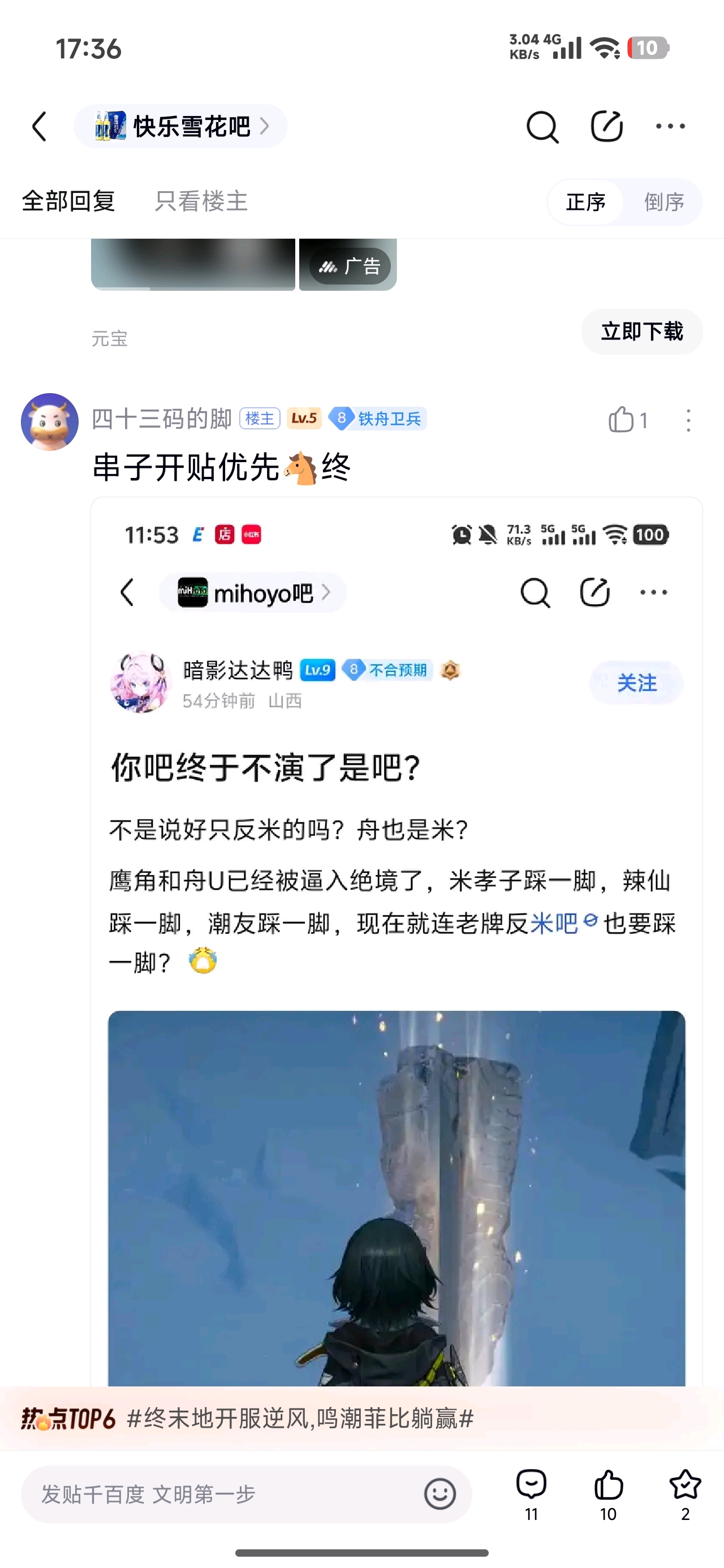Open the share/edit icon in the top bar
This screenshot has height=1568, width=724.
coord(606,127)
